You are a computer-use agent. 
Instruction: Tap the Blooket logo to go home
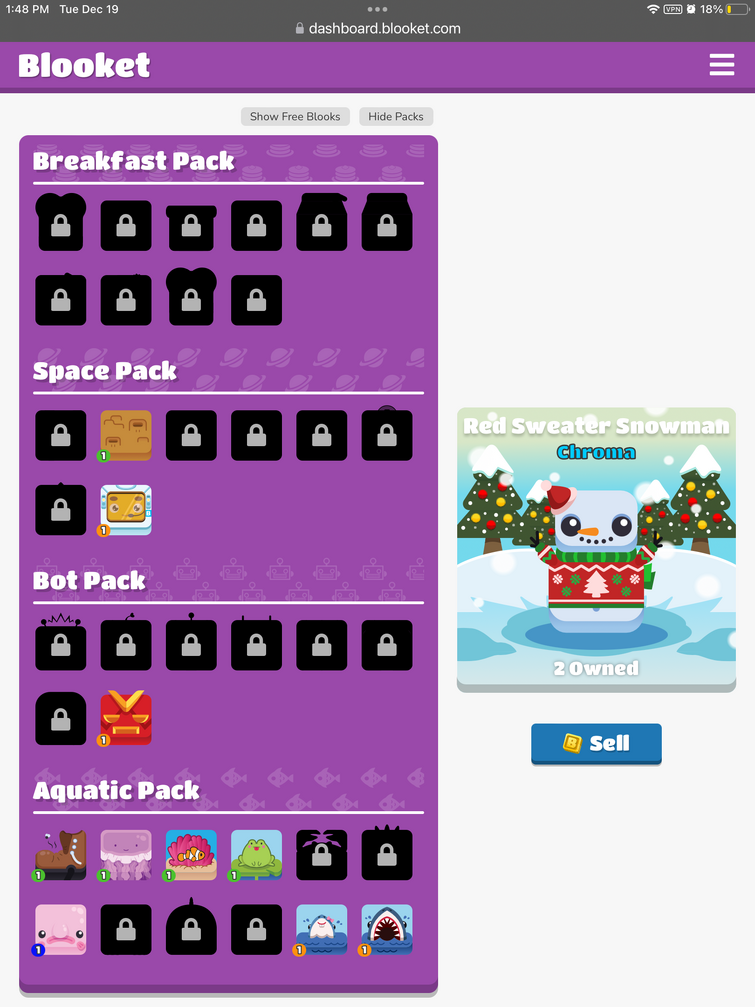pos(84,65)
